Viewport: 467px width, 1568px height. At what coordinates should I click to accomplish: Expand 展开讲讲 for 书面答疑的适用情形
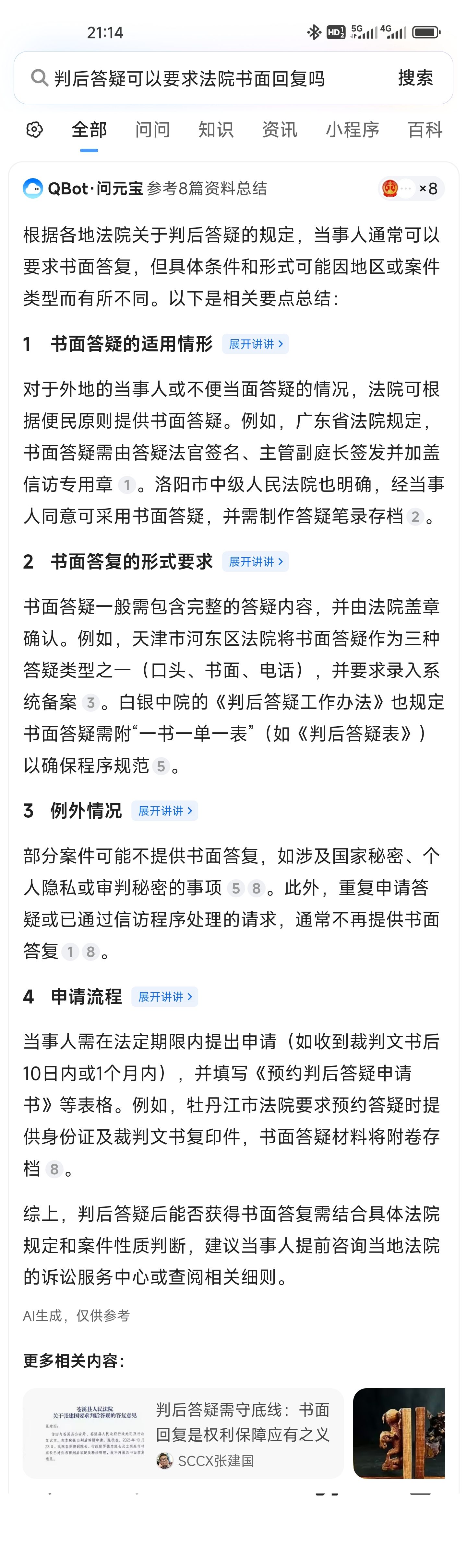pyautogui.click(x=256, y=344)
